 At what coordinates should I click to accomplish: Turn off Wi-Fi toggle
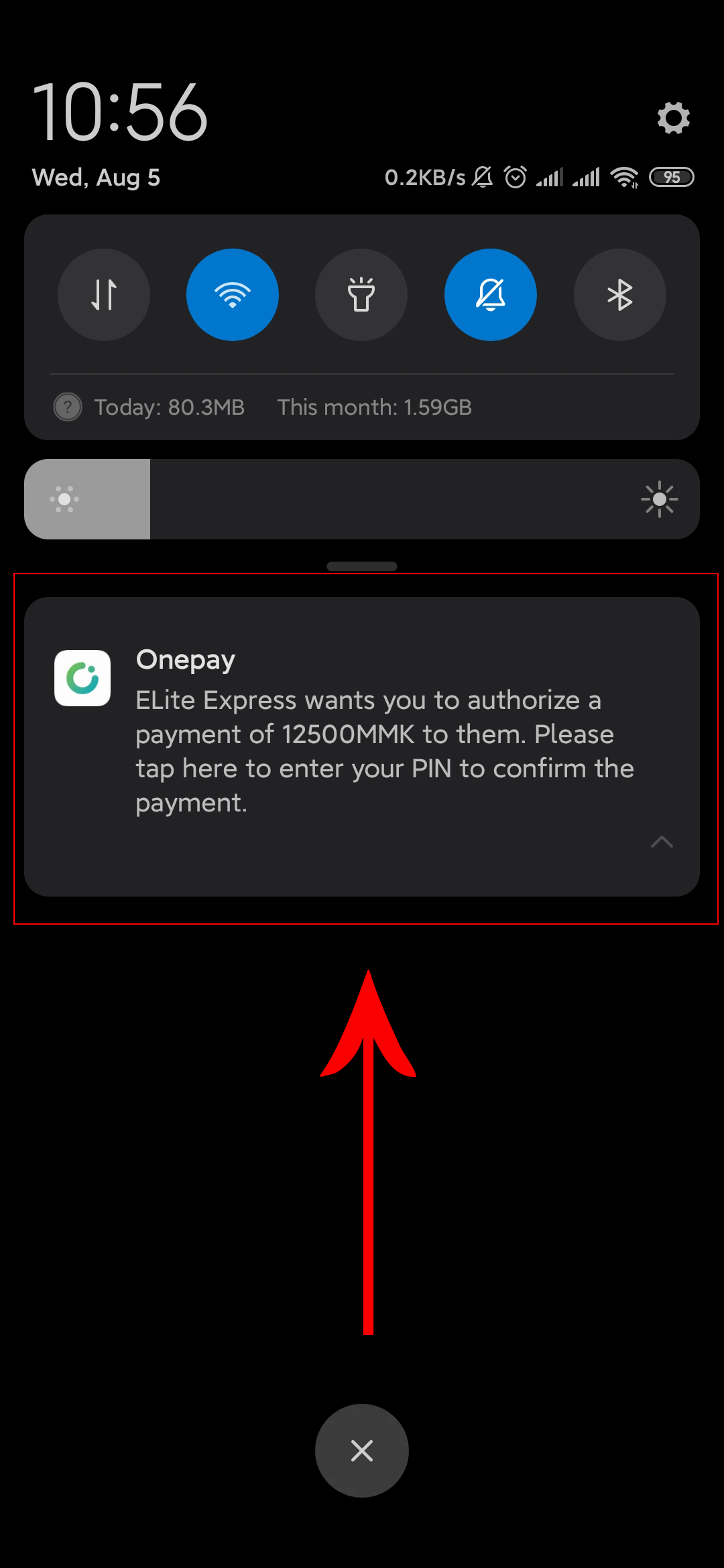point(233,295)
